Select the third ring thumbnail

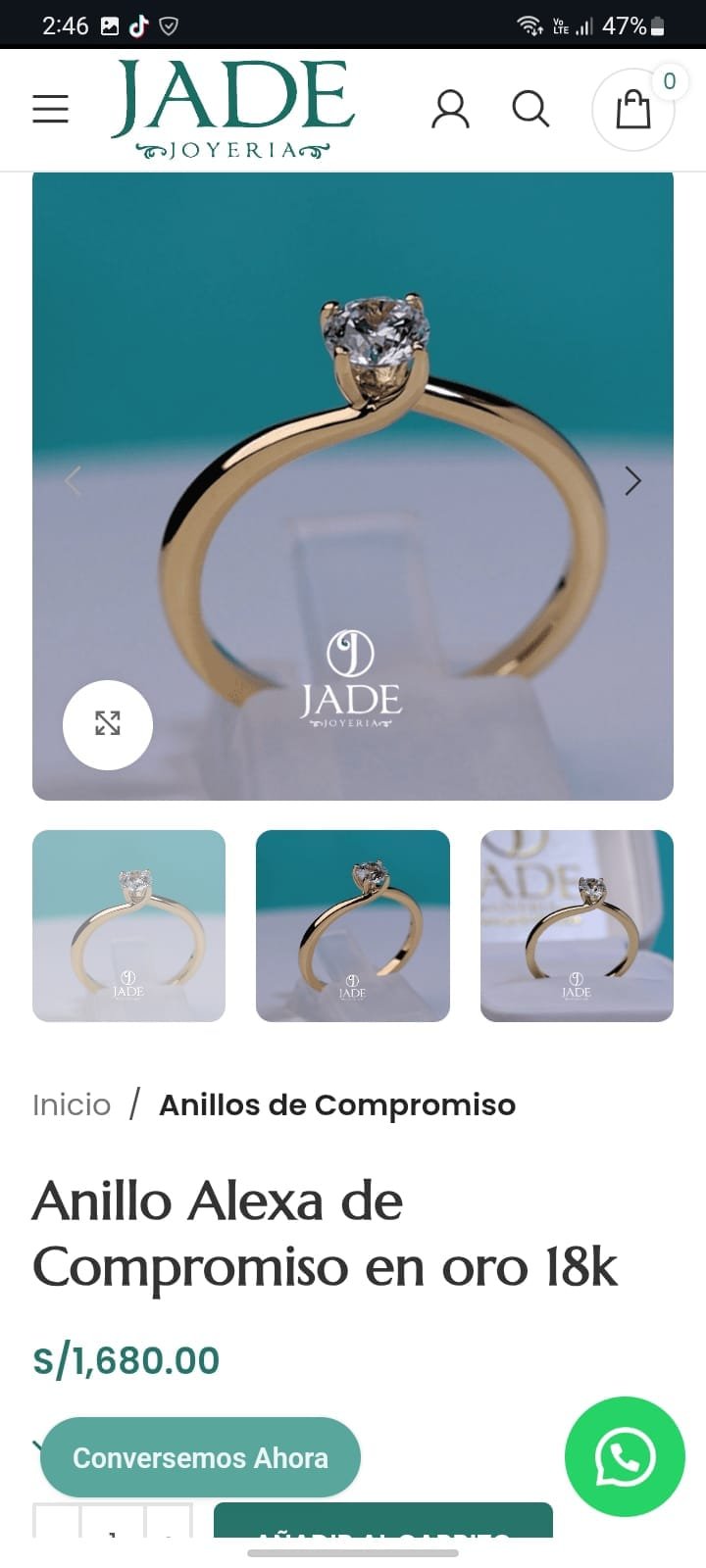pos(577,926)
